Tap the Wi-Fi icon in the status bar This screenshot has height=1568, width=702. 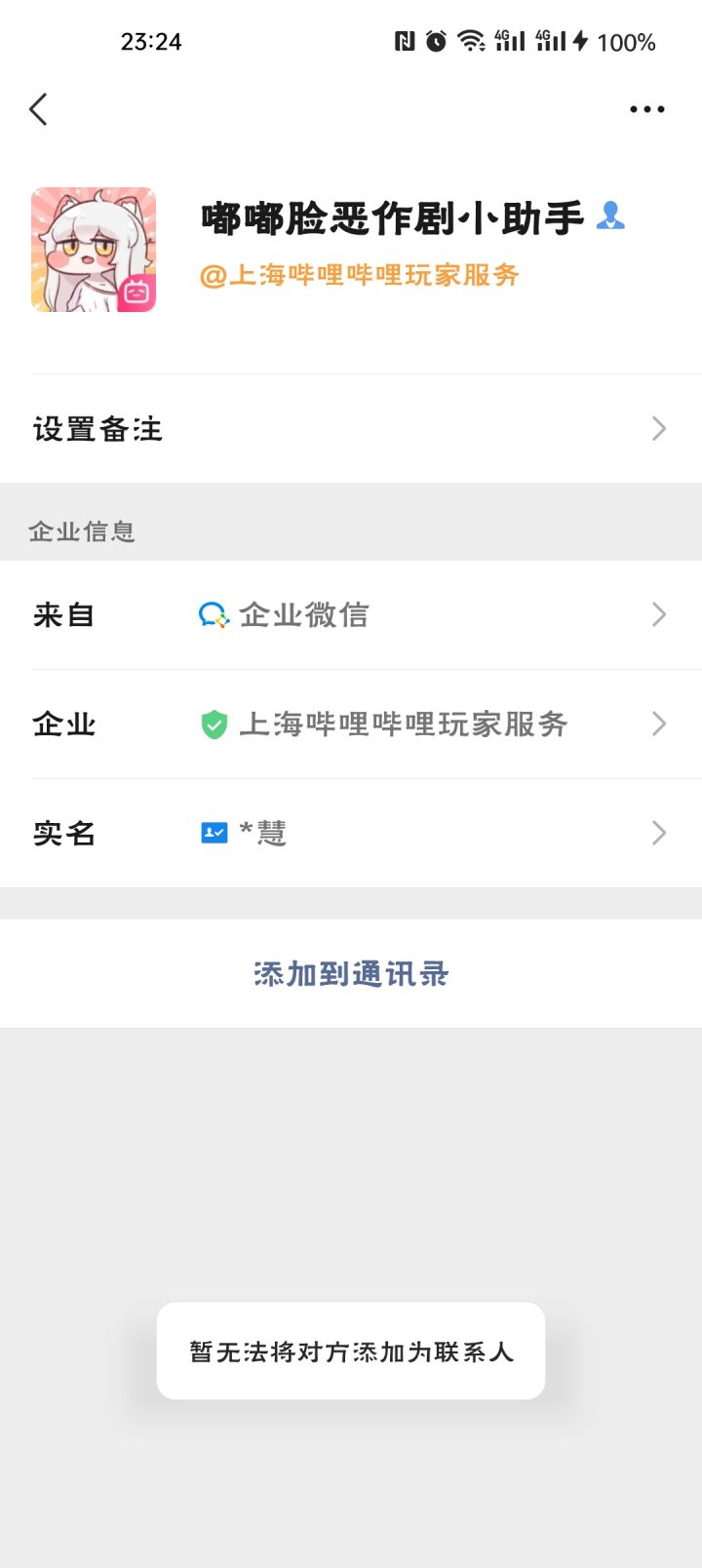[x=471, y=41]
